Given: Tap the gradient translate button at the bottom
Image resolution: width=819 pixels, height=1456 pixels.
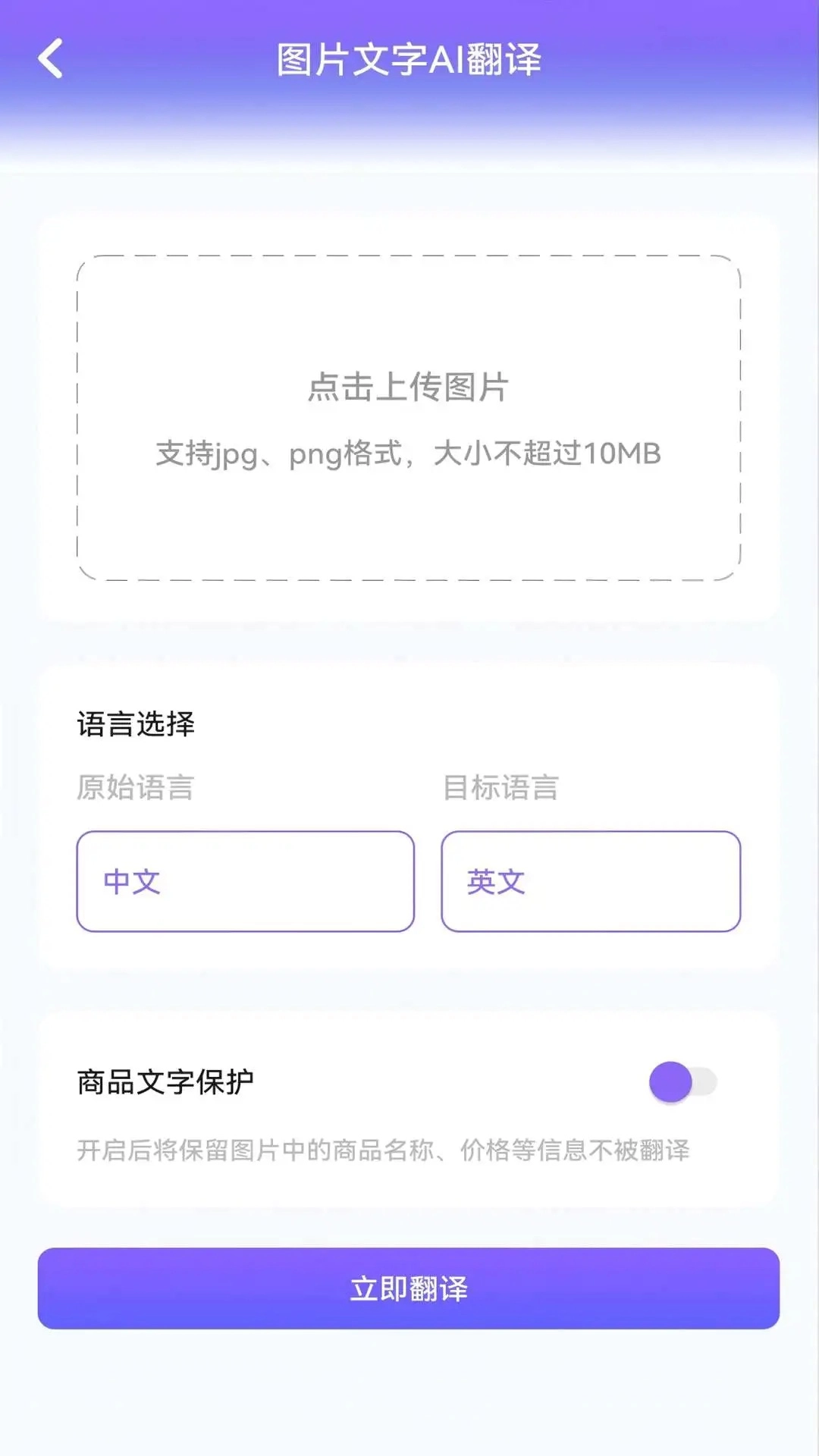Looking at the screenshot, I should click(409, 1288).
